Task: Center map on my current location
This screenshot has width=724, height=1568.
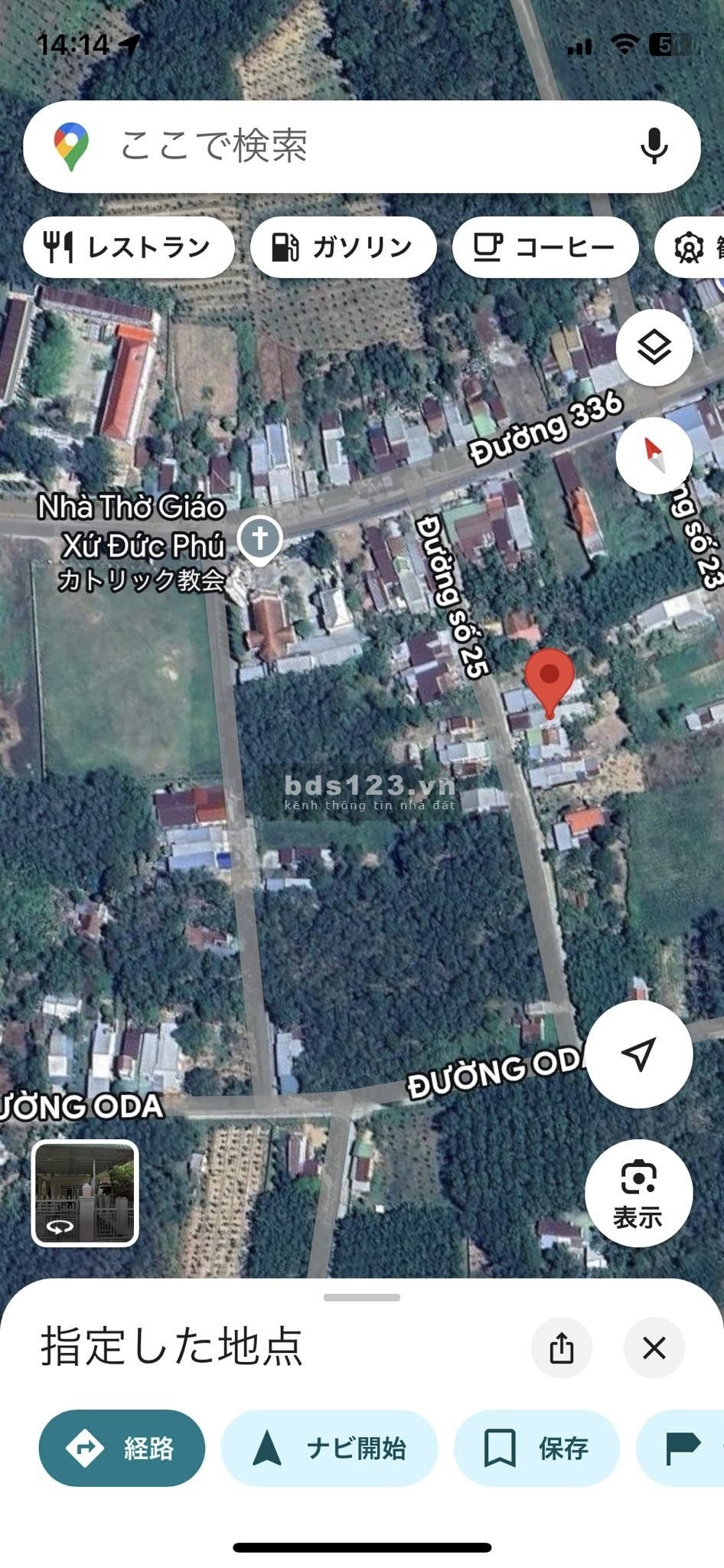Action: [x=638, y=1054]
